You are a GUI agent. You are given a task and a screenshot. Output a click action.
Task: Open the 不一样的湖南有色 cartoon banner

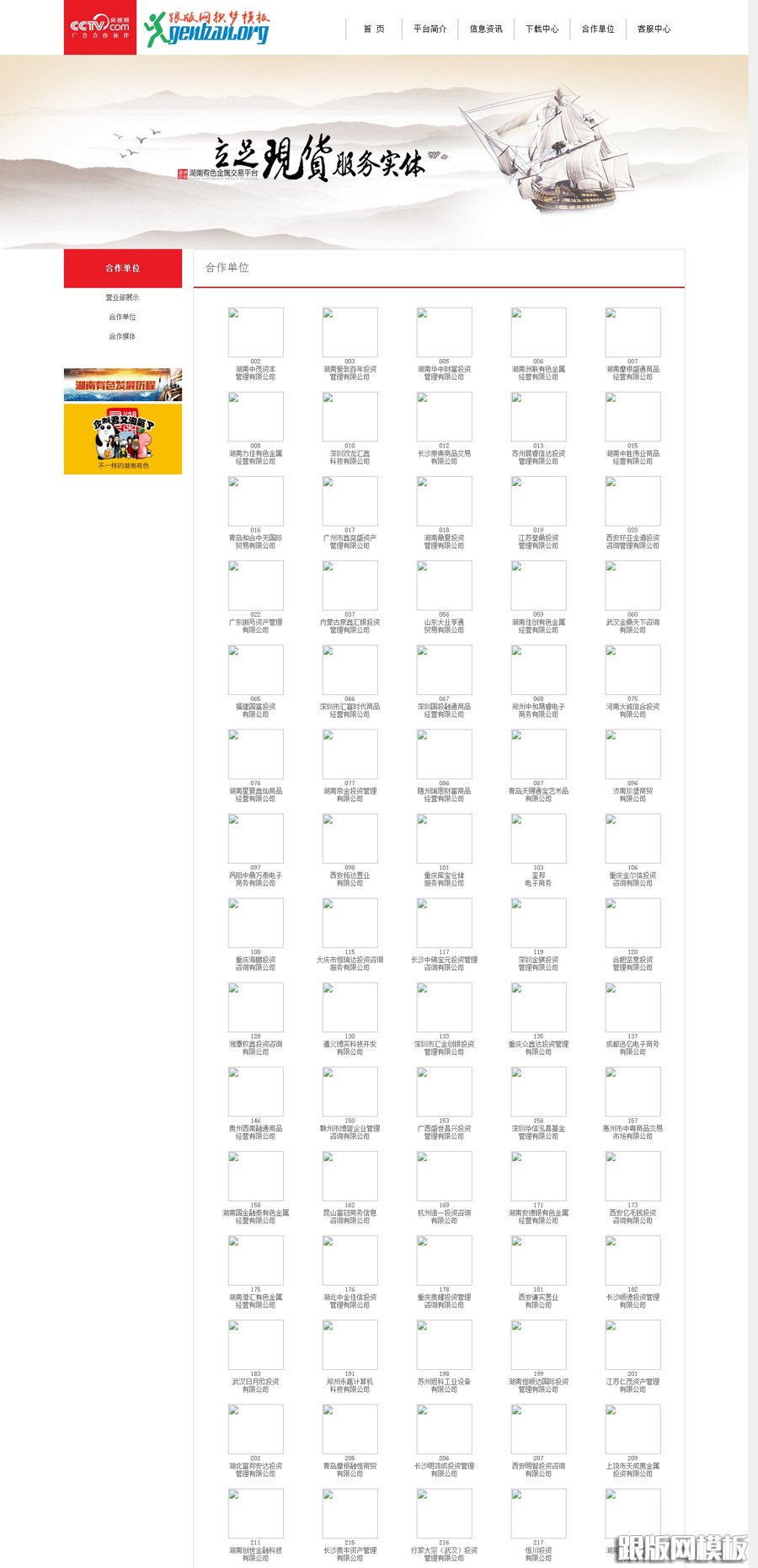click(x=123, y=439)
